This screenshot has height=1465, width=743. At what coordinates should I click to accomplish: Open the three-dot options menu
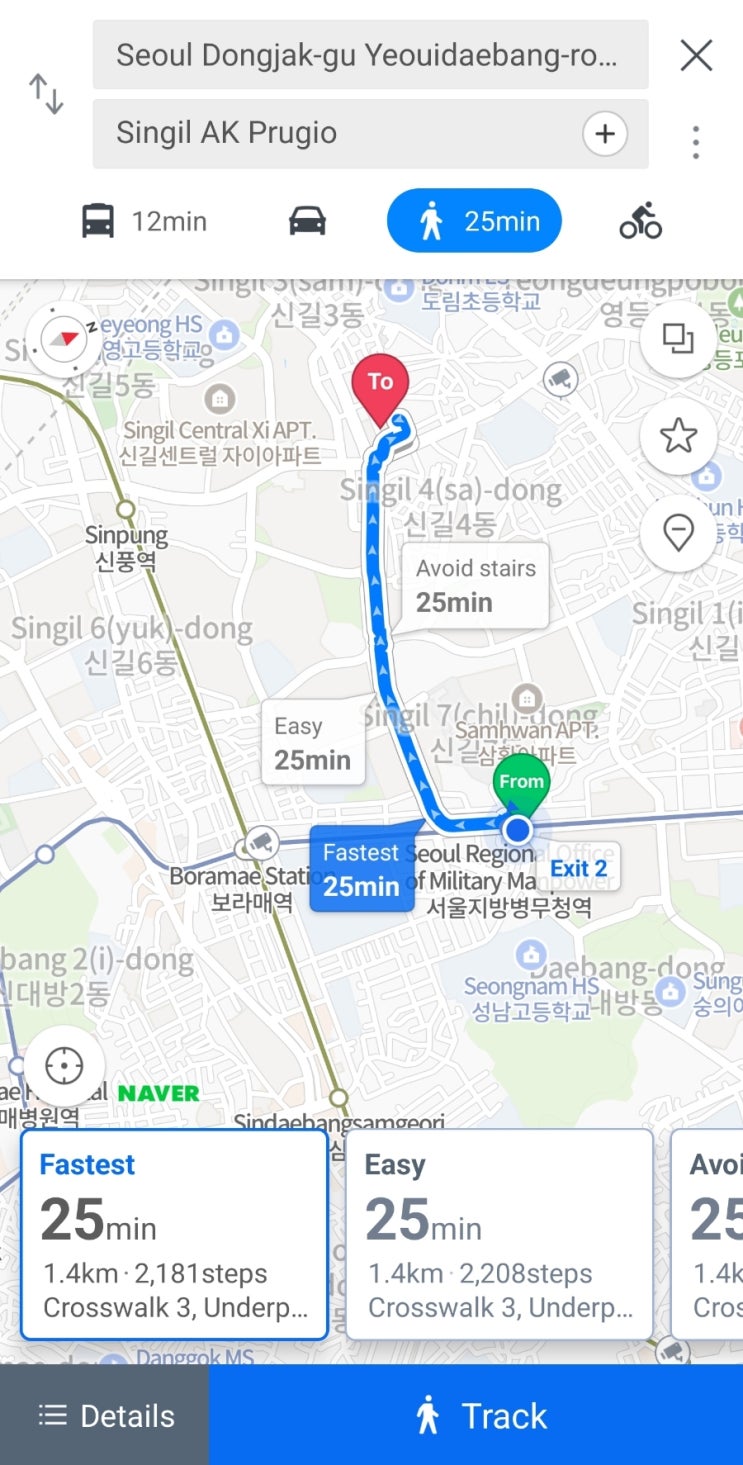[695, 142]
